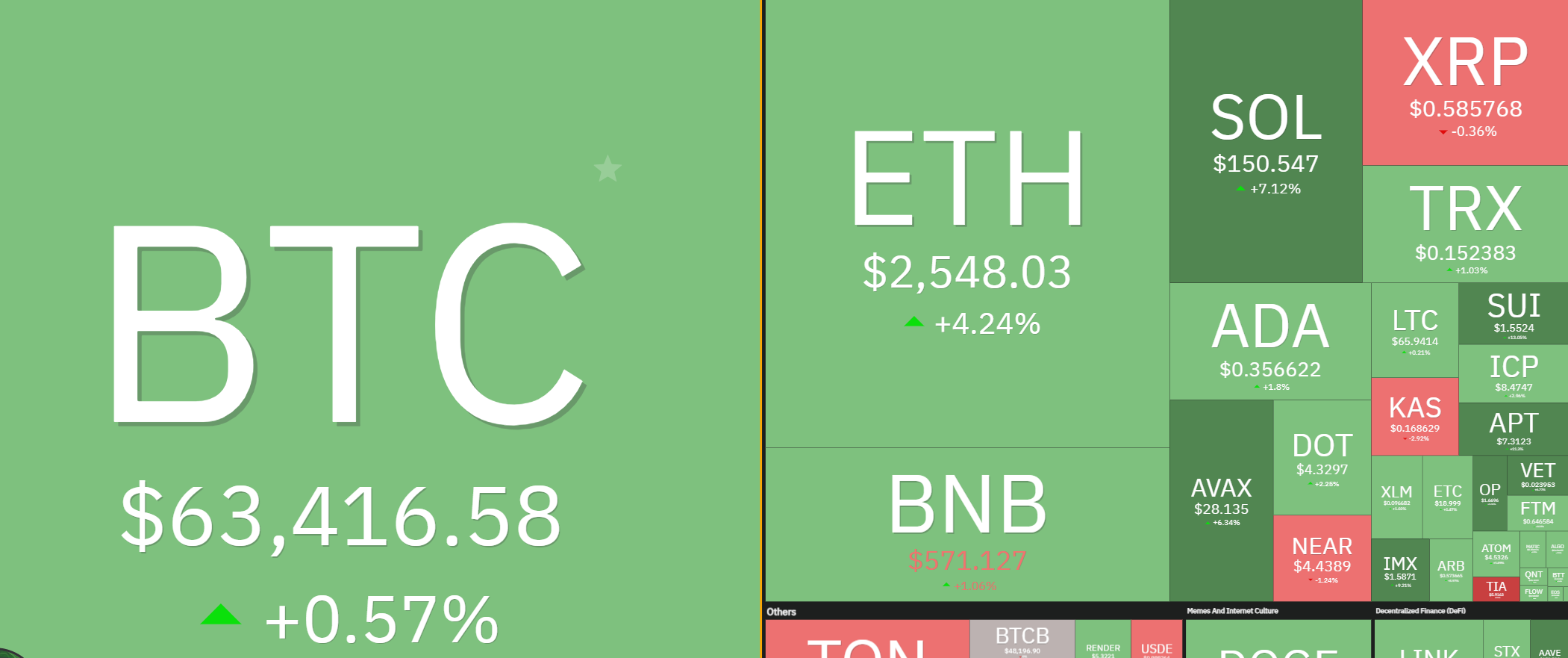Viewport: 1568px width, 658px height.
Task: Open the ETH tile
Action: 966,224
